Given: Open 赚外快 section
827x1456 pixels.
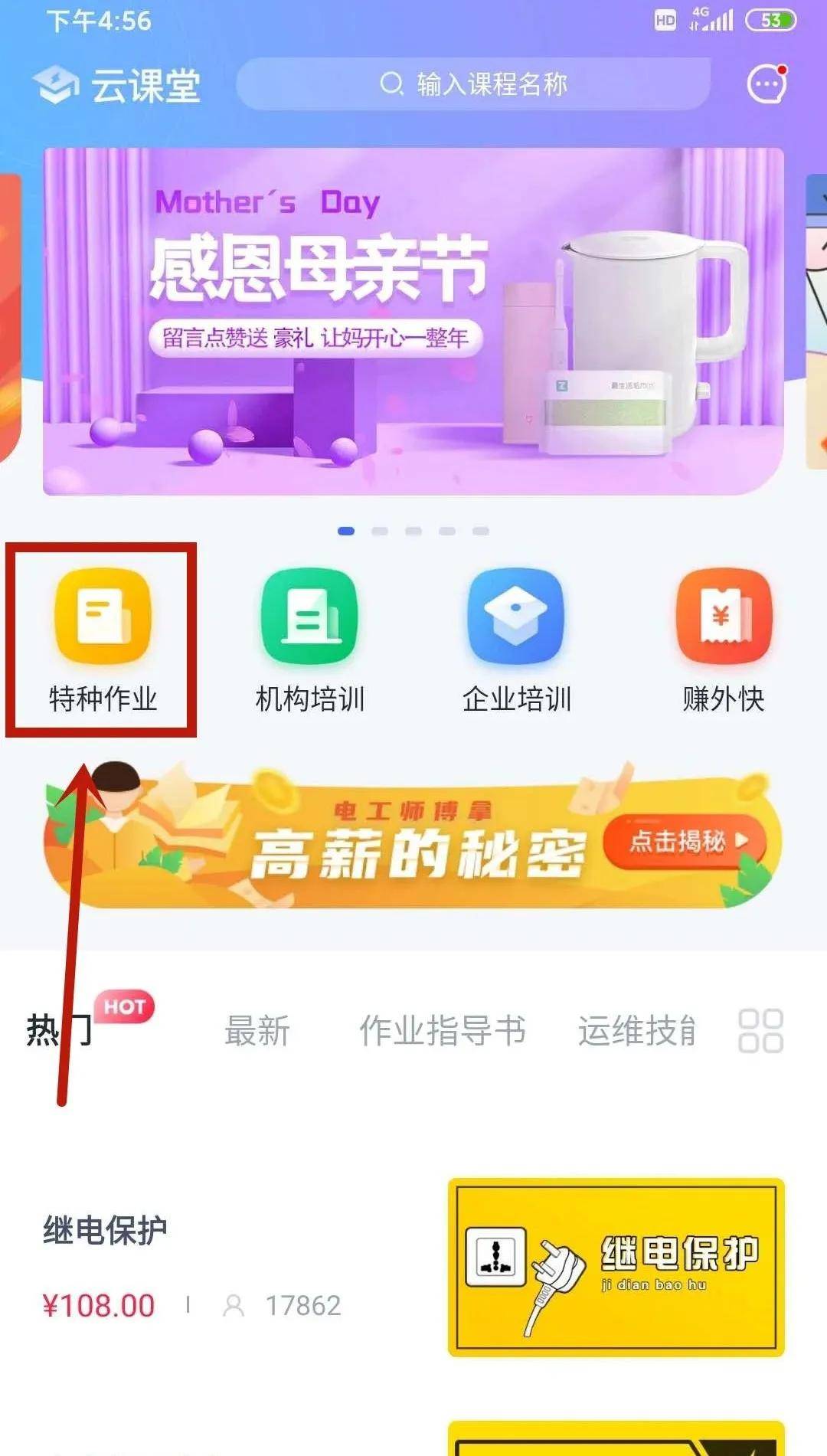Looking at the screenshot, I should click(x=723, y=640).
